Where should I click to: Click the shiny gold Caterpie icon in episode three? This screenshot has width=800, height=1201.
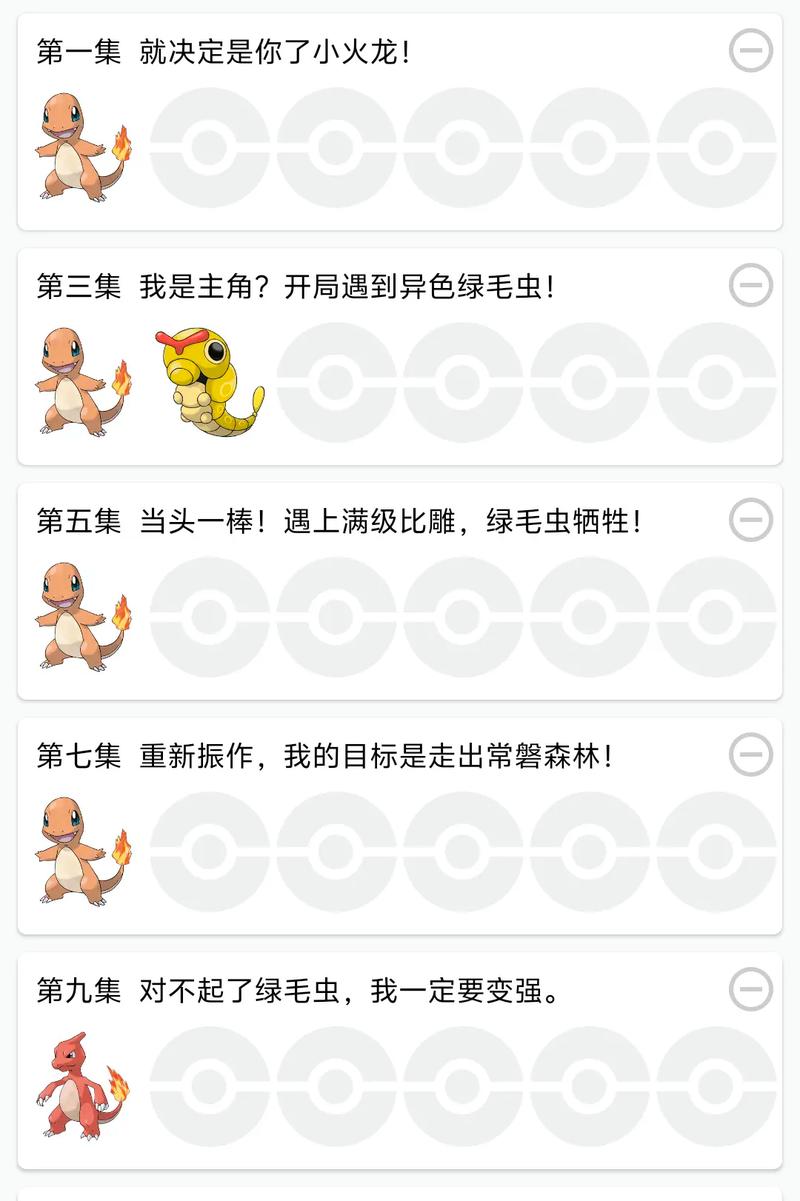tap(206, 375)
